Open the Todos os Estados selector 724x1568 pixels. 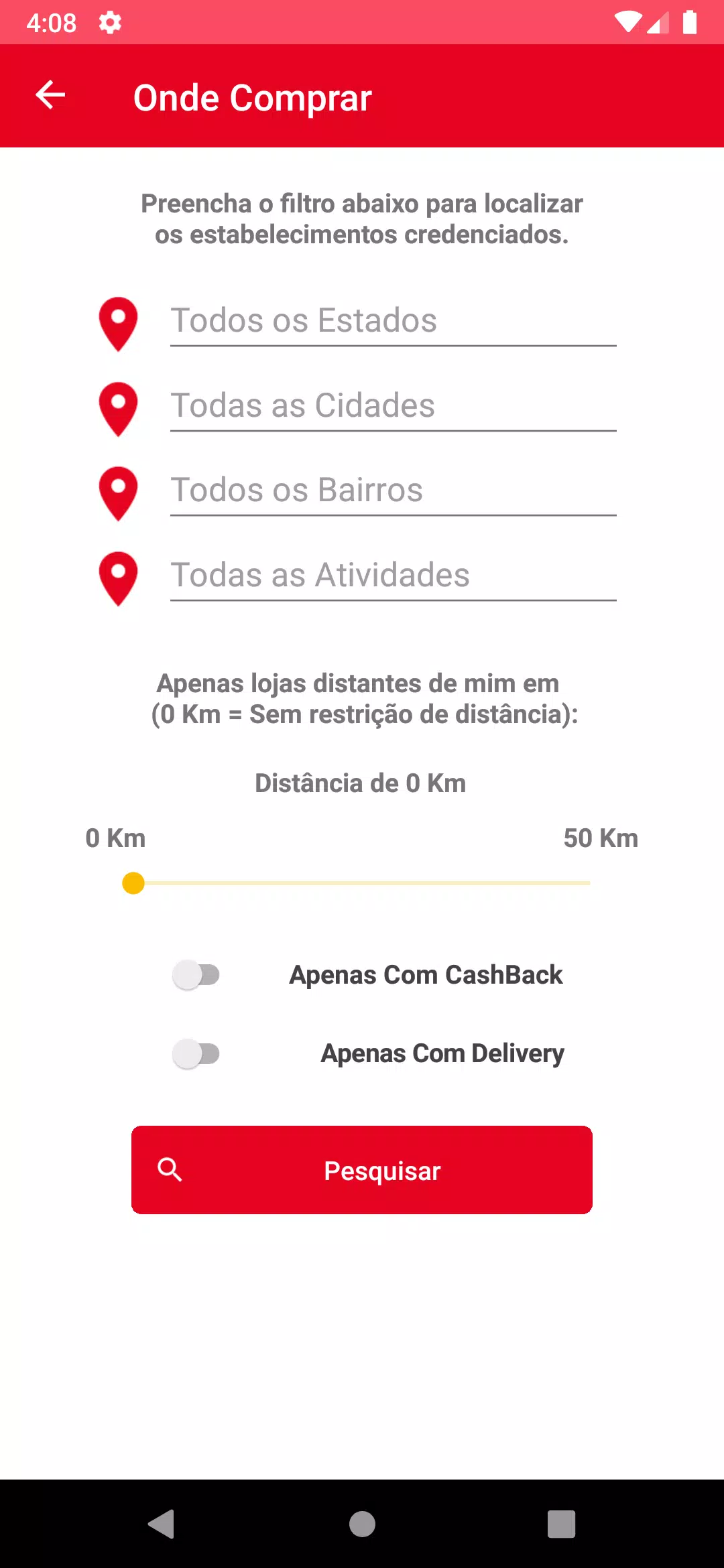pos(393,322)
